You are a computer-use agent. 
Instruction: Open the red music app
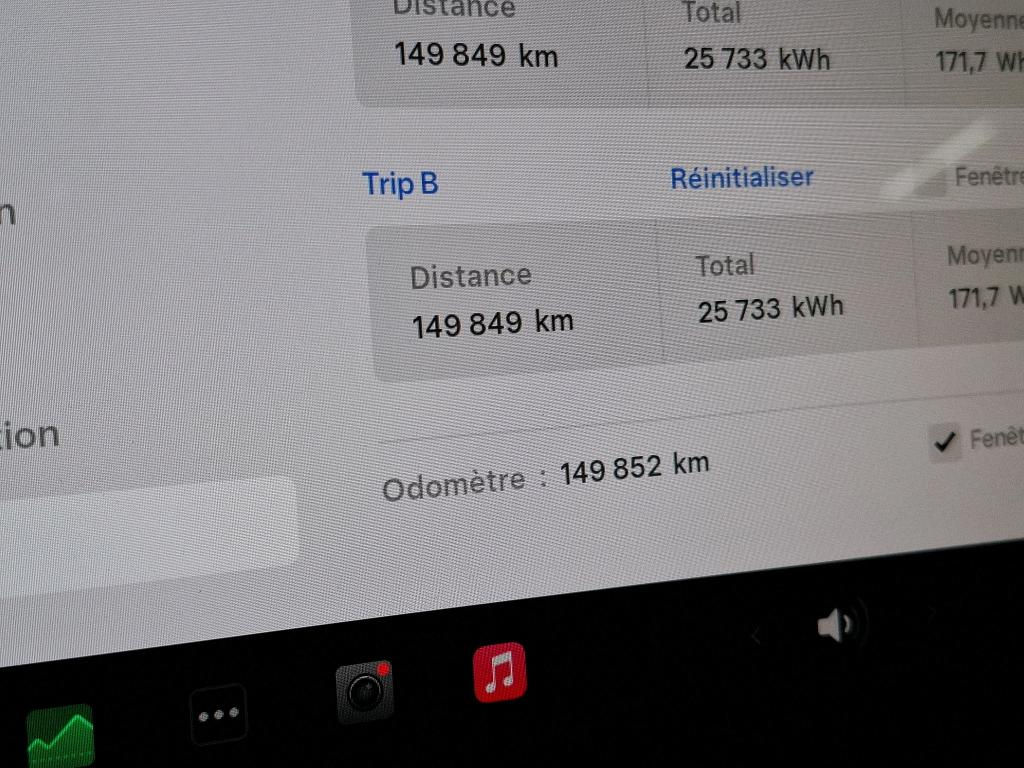coord(499,672)
